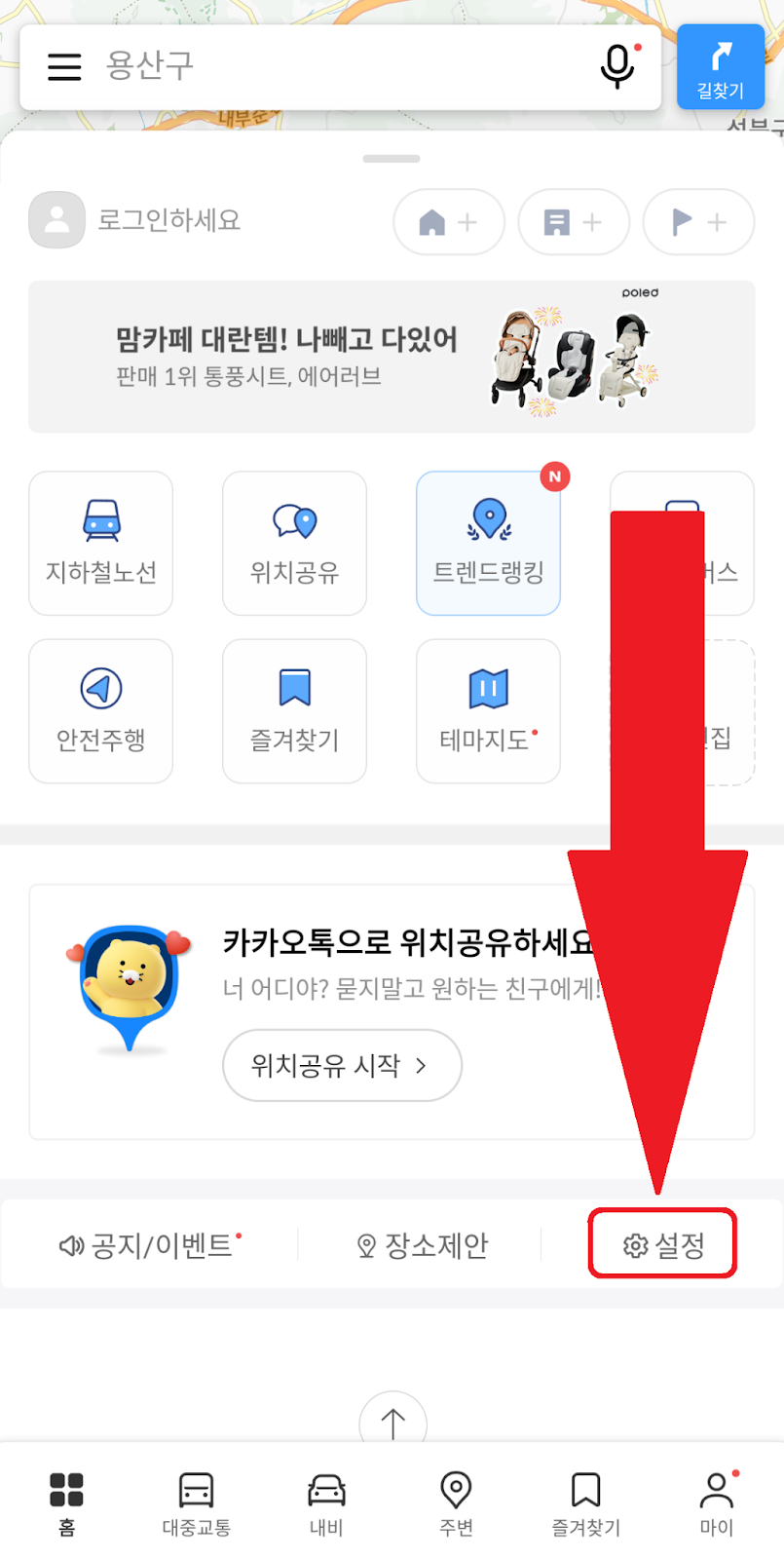
Task: Open 설정 settings
Action: 663,1244
